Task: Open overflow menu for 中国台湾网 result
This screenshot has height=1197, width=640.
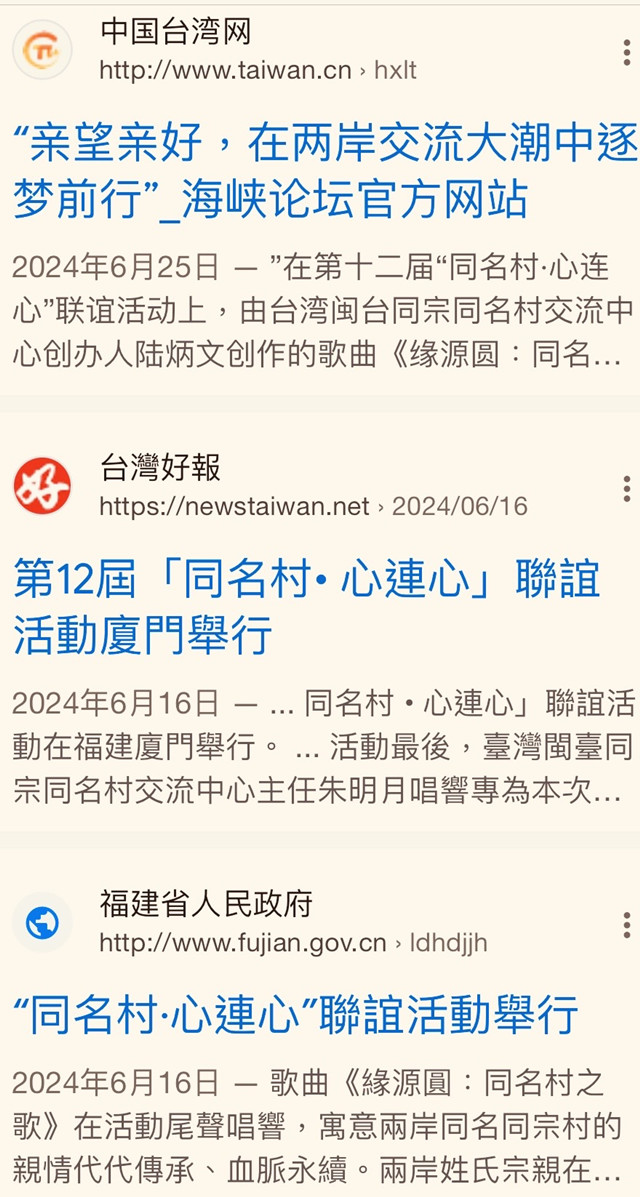Action: pyautogui.click(x=627, y=52)
